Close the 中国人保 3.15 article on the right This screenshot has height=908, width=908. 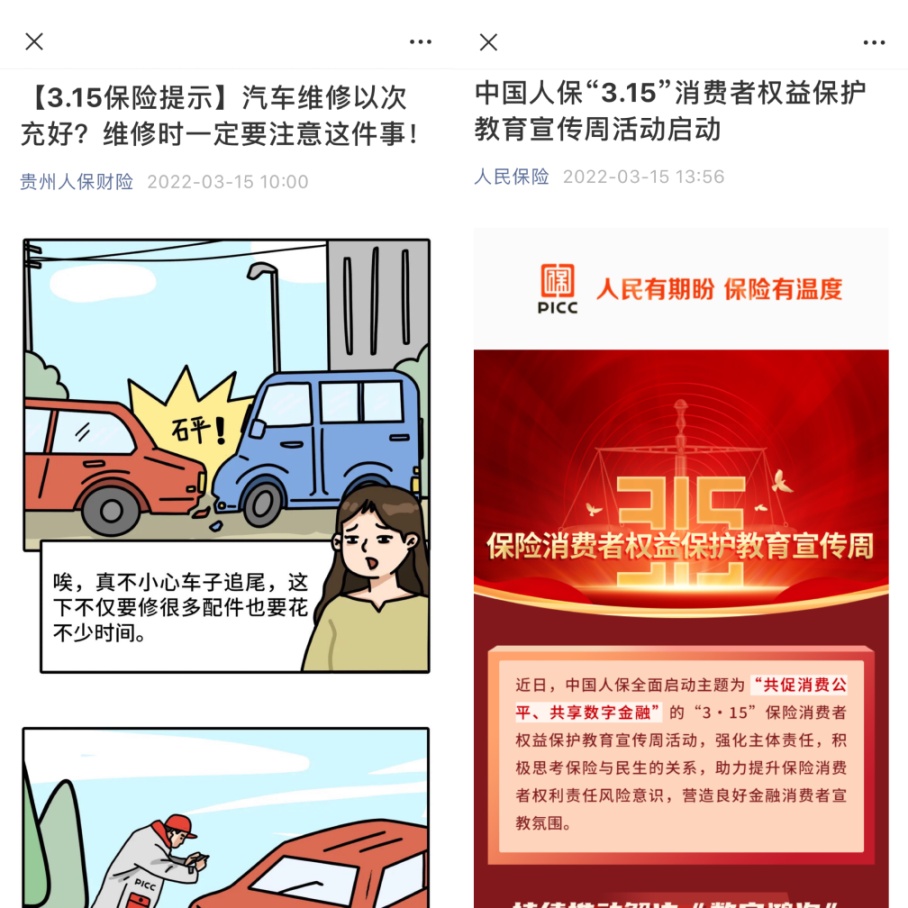click(x=488, y=41)
